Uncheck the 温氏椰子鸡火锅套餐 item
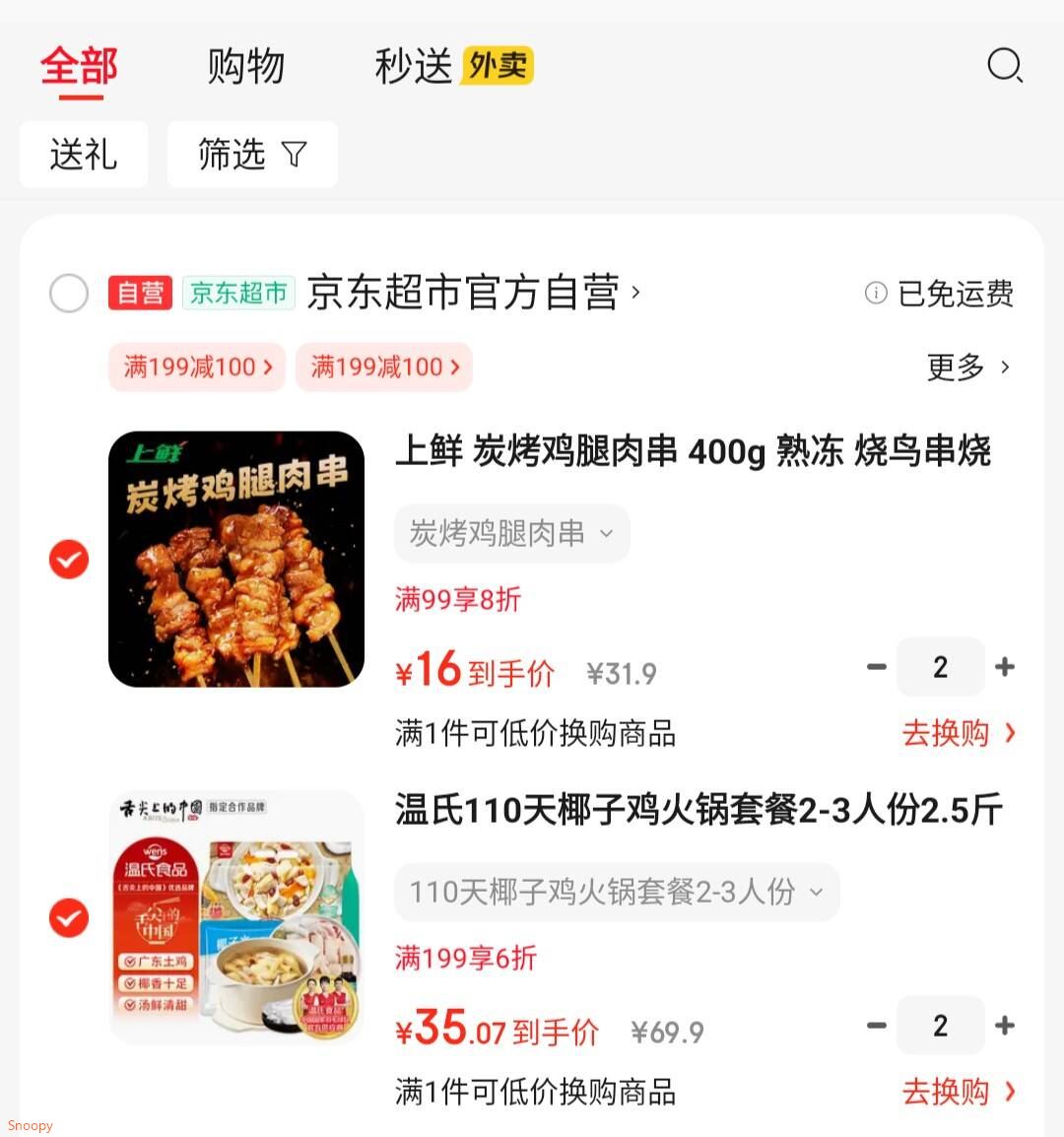 click(x=69, y=918)
